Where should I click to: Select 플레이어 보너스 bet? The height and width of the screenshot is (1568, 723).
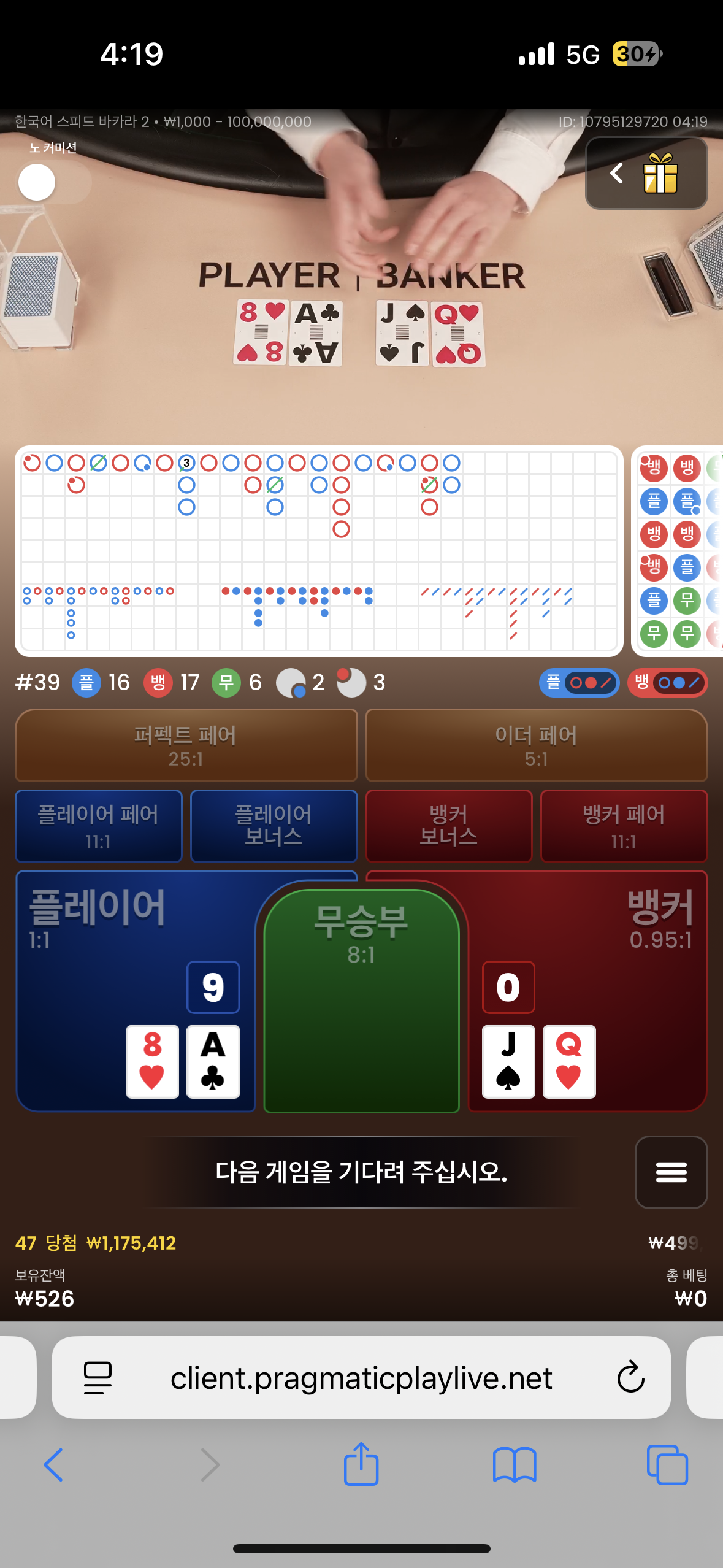click(x=274, y=826)
